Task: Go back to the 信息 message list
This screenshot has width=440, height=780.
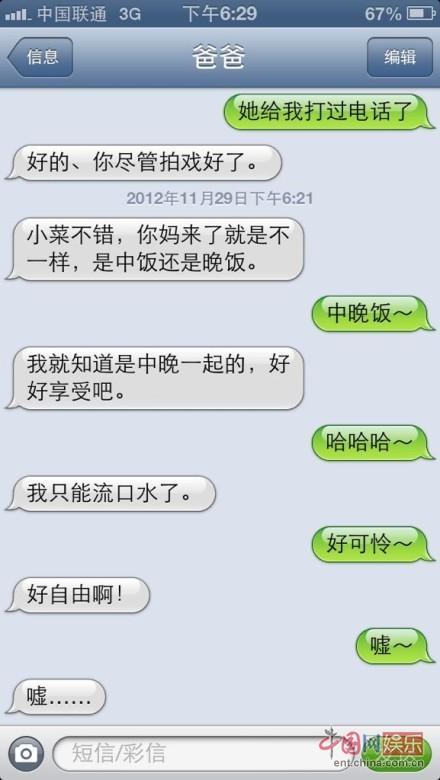Action: (41, 57)
